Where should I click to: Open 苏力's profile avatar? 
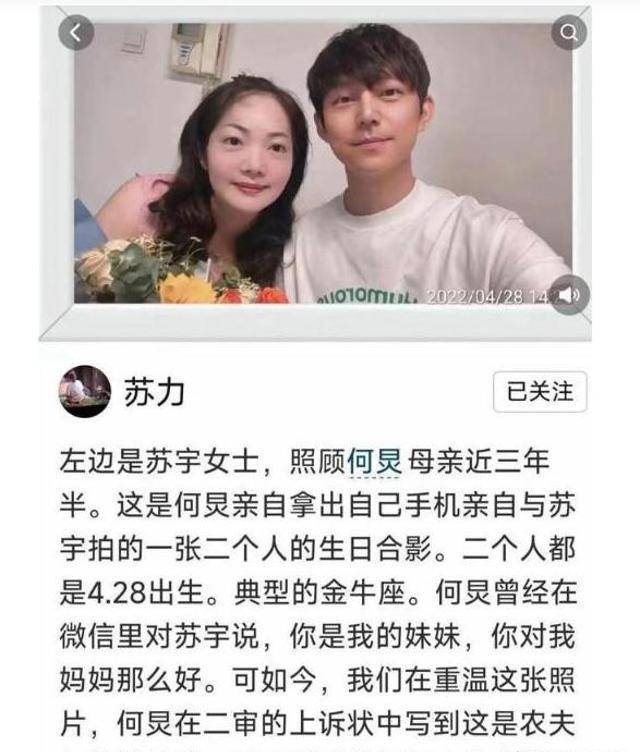tap(85, 392)
